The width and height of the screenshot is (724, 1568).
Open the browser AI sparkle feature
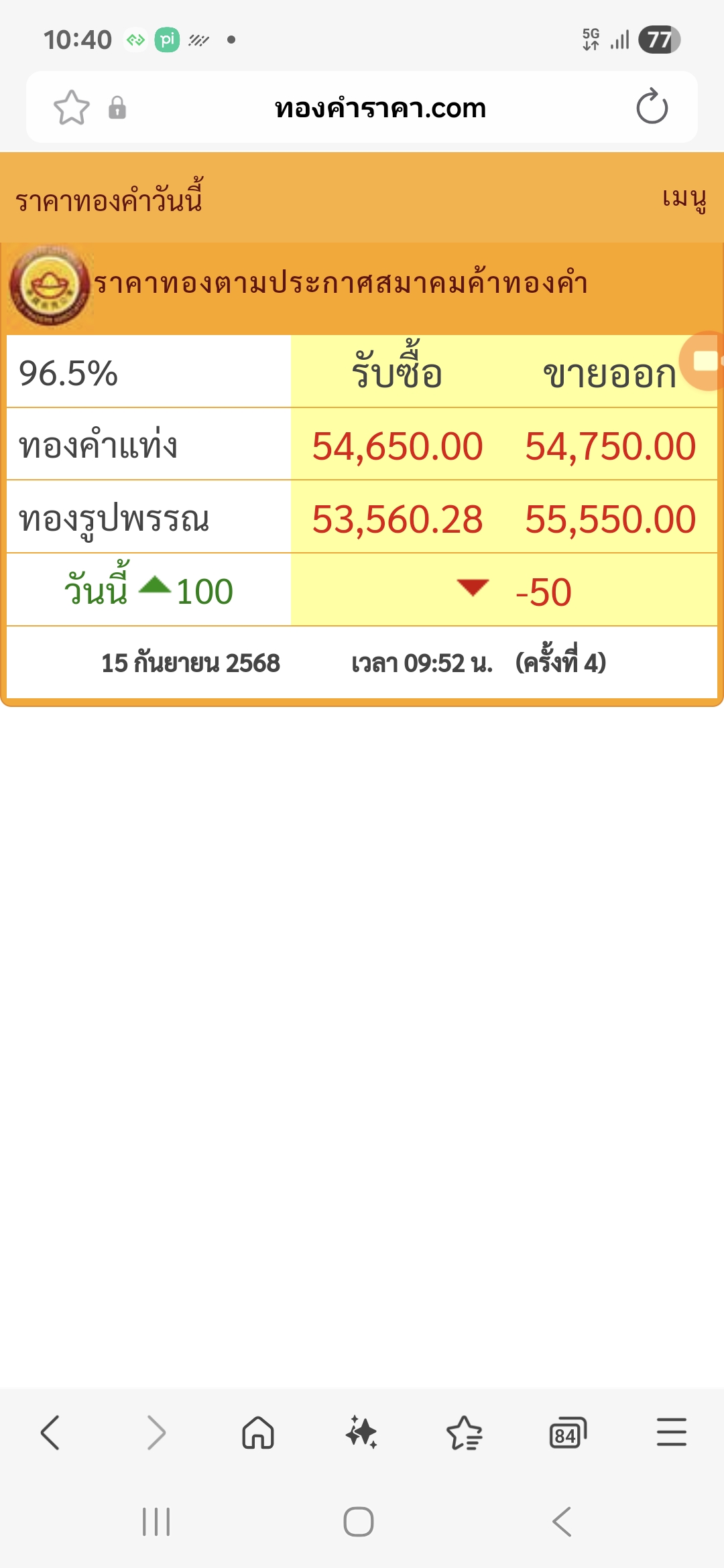(361, 1433)
